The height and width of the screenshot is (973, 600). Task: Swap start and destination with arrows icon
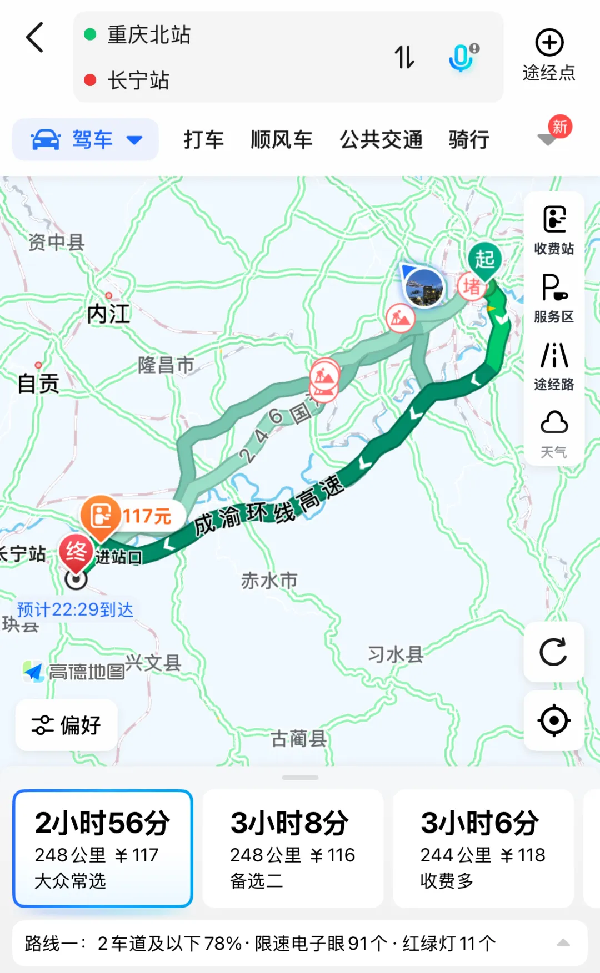click(x=404, y=58)
